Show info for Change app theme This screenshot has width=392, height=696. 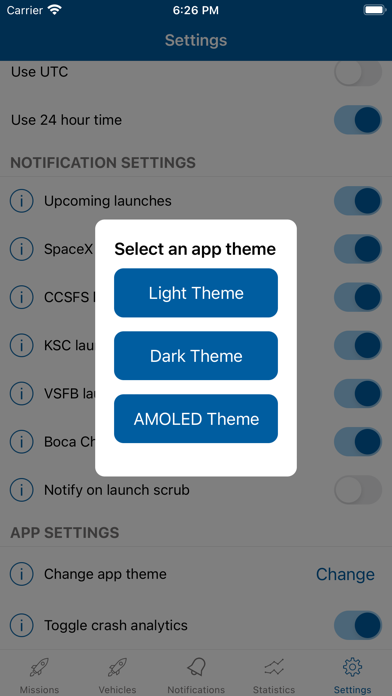[x=21, y=574]
